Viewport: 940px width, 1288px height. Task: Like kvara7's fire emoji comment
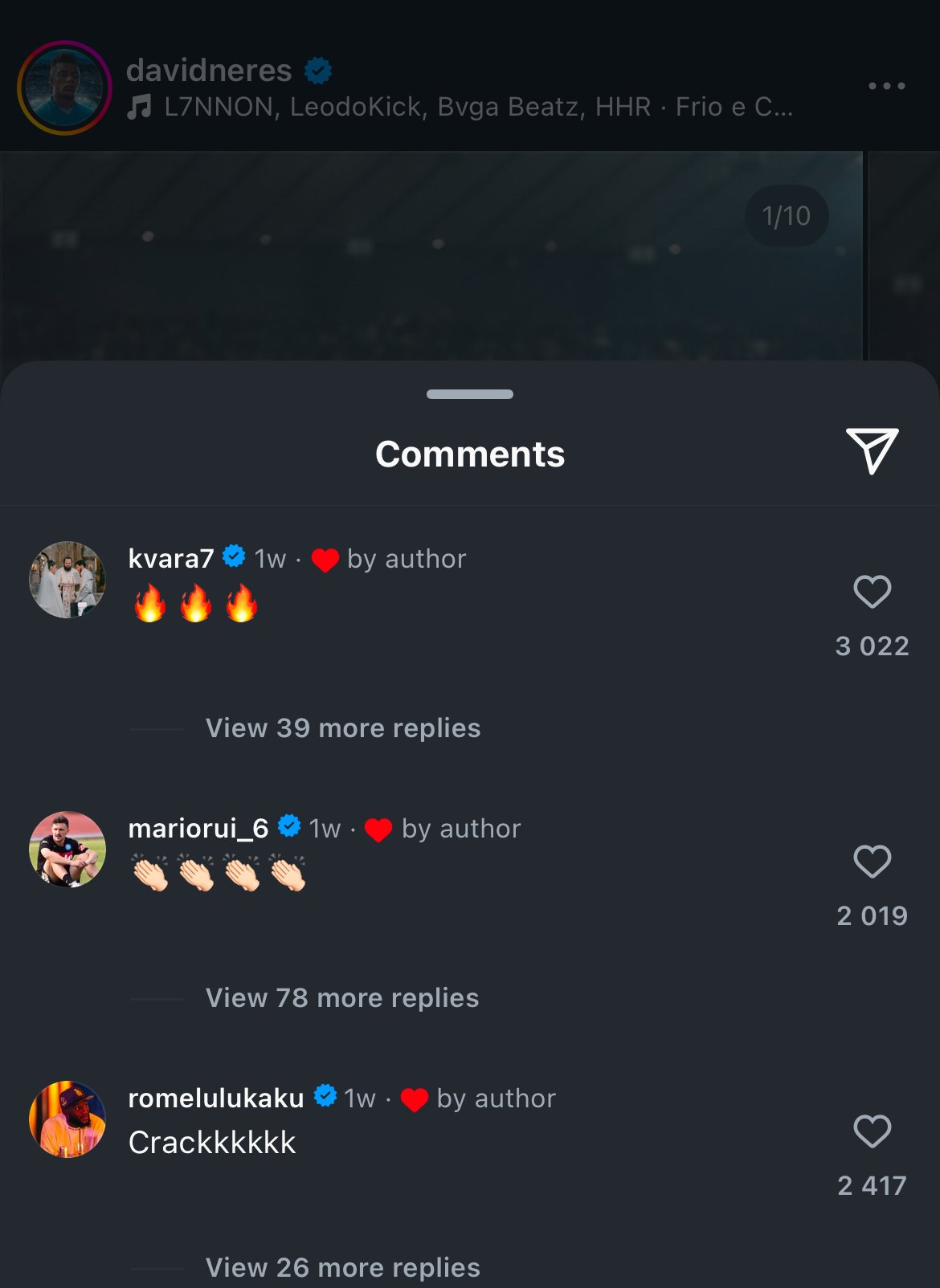(872, 593)
